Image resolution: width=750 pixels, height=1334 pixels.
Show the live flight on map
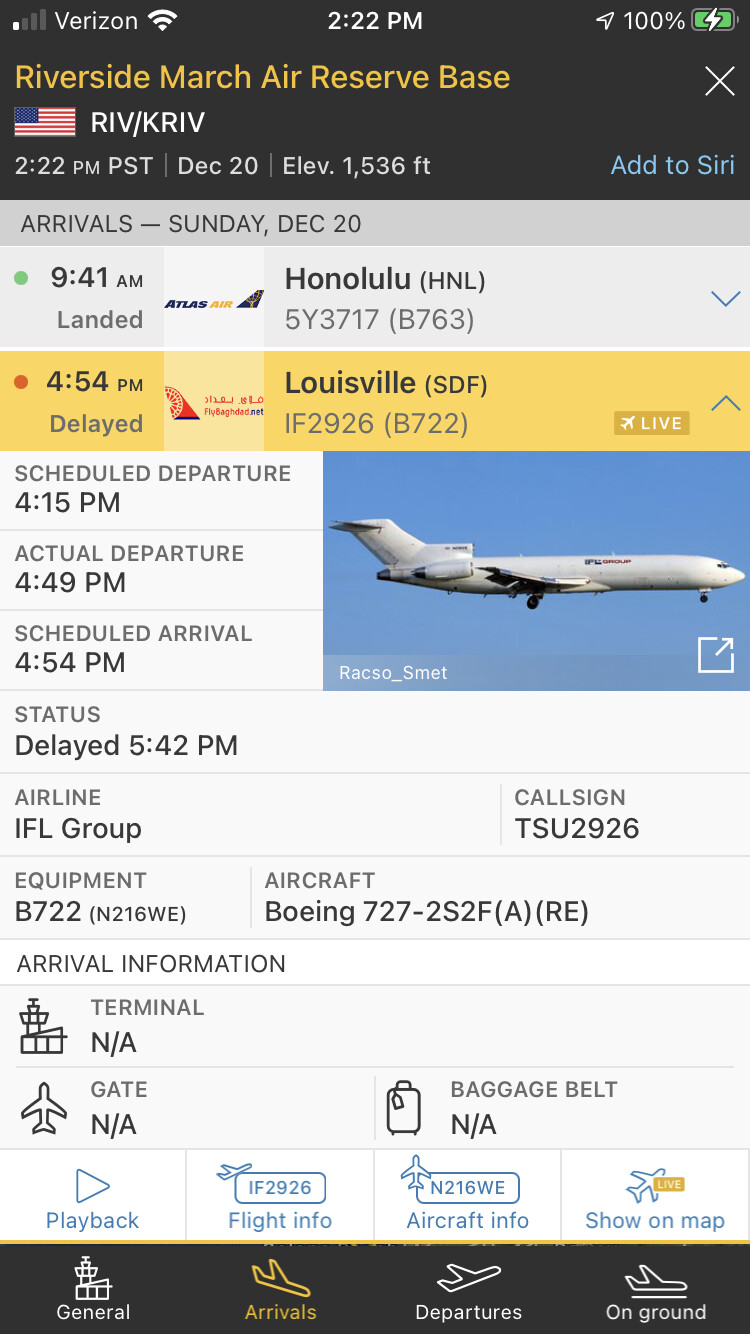pos(655,1198)
